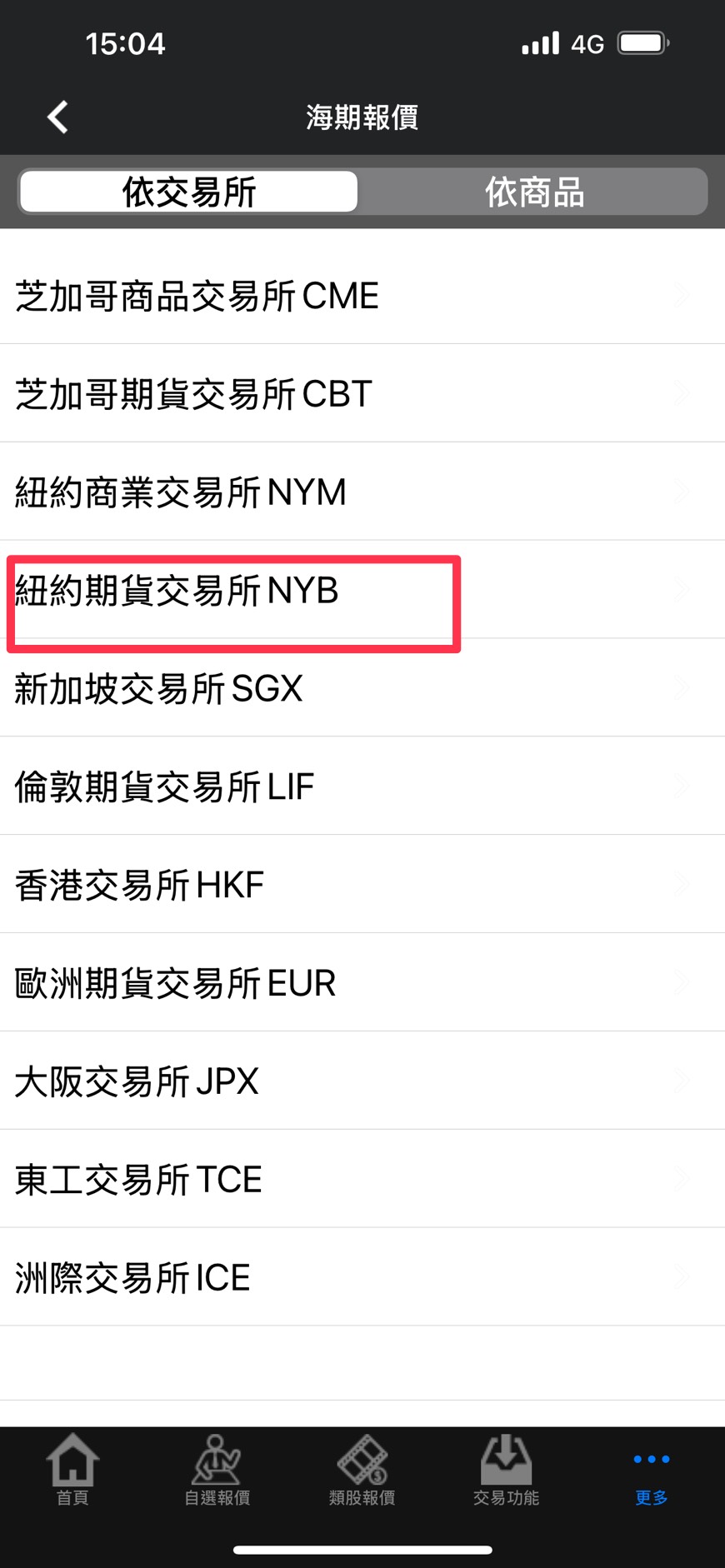Select the 依交易所 segment
Screen dimensions: 725x1568
point(189,192)
